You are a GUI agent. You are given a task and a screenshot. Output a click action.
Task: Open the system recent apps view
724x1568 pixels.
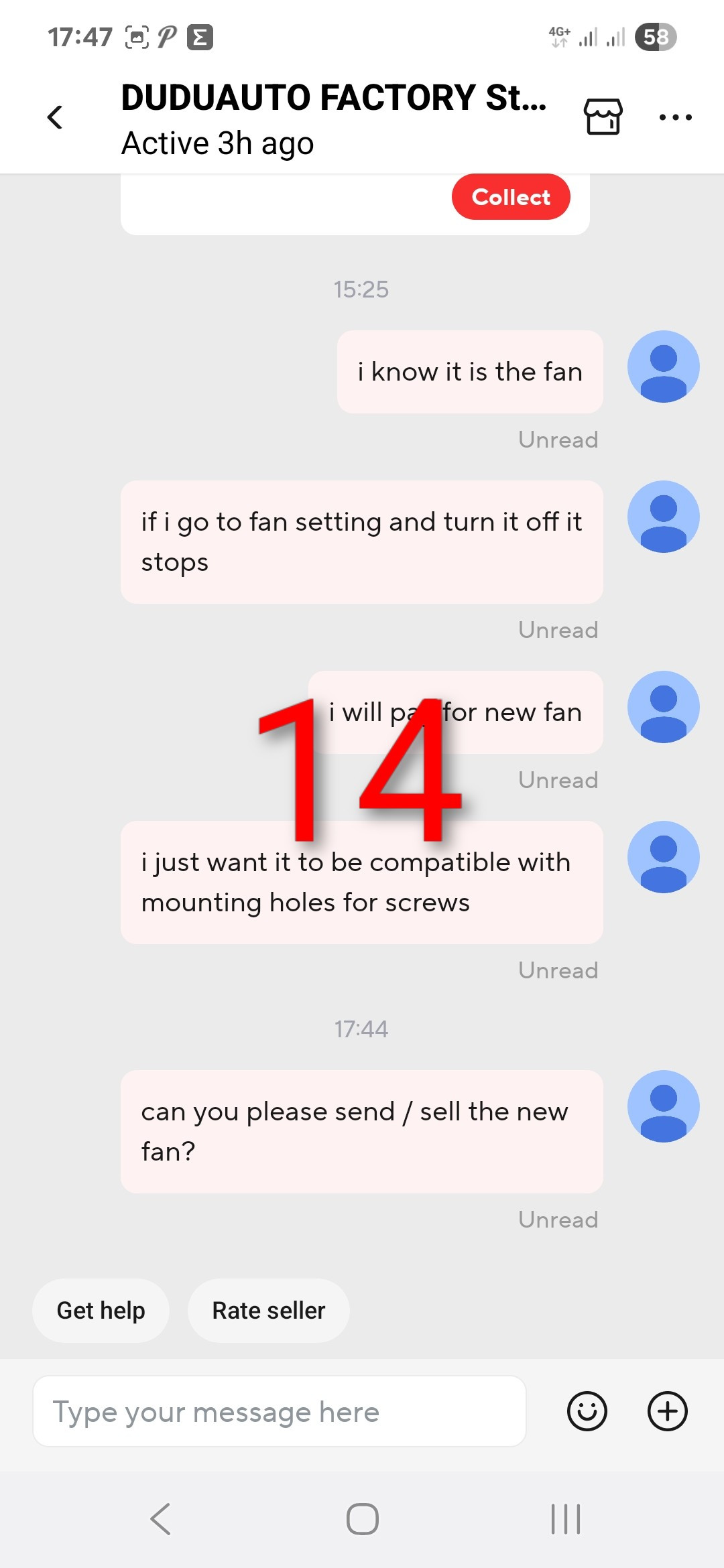(x=565, y=1519)
